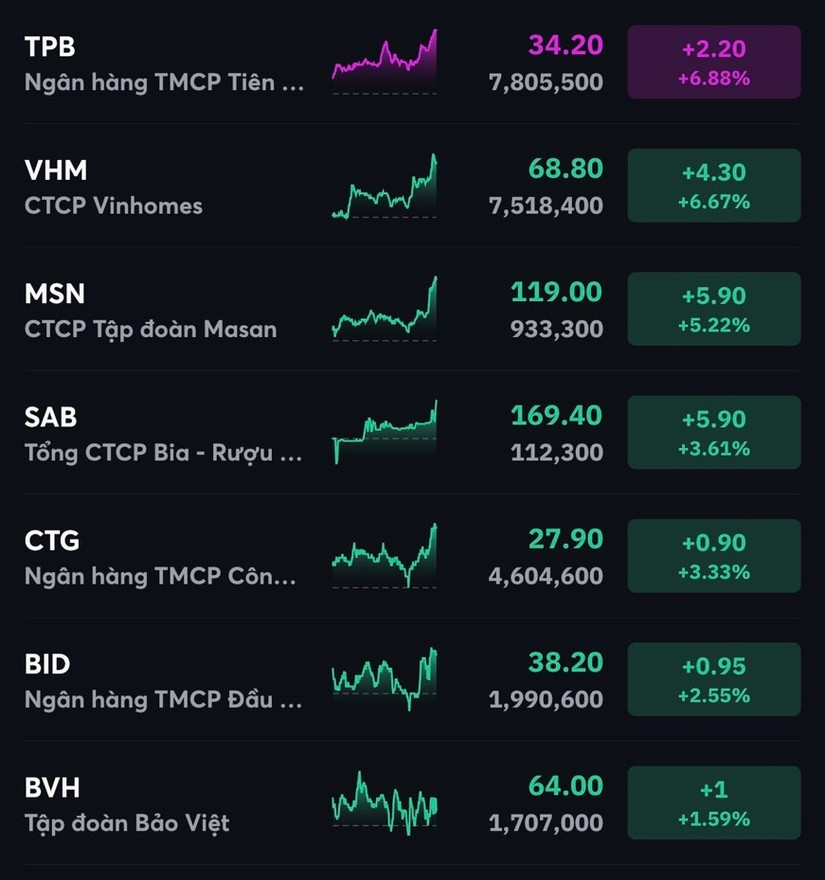View VHM Vinhomes stock details
Screen dimensions: 825x880
[x=165, y=187]
